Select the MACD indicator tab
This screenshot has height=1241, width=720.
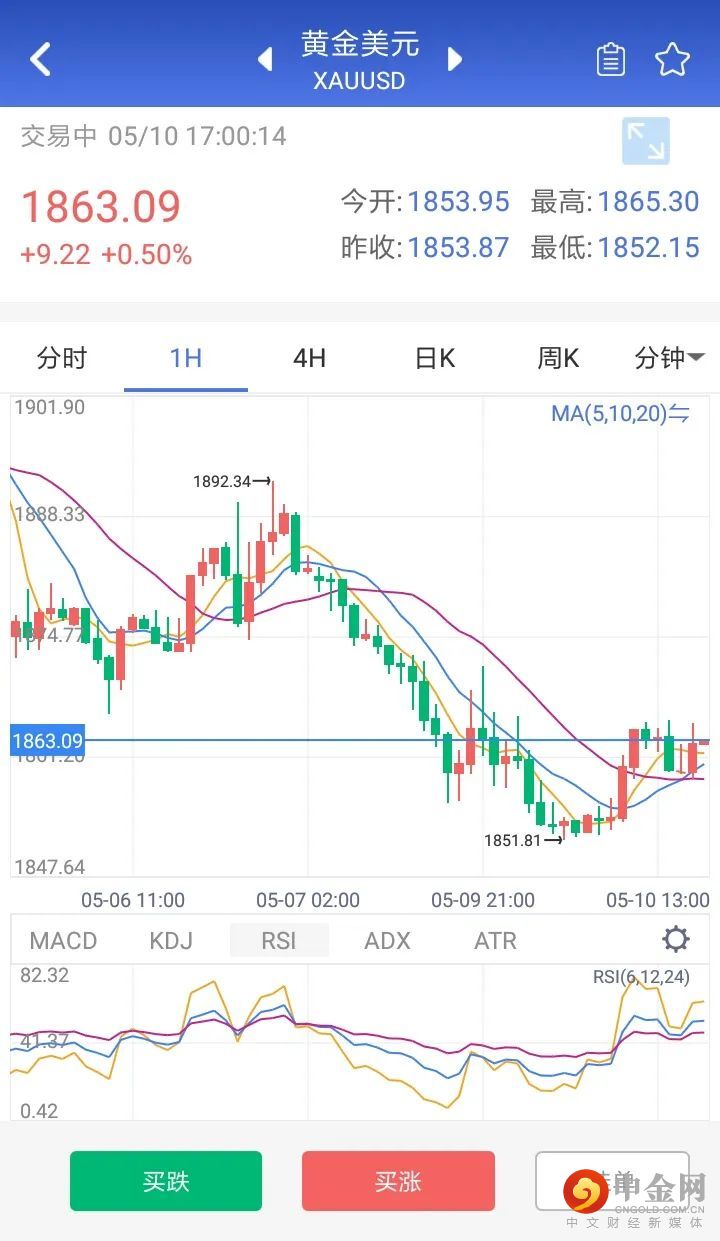[64, 941]
